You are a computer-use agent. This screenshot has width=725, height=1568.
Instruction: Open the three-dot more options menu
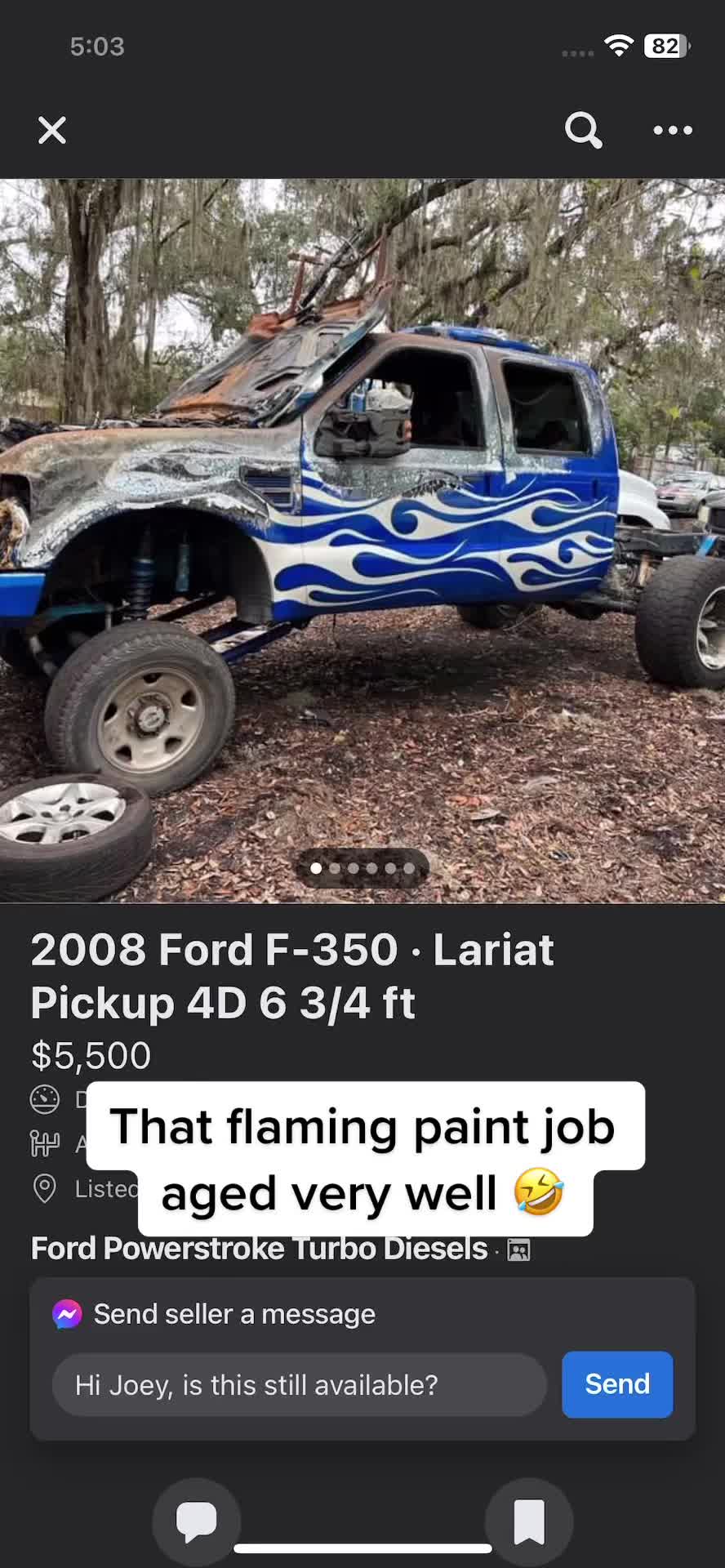tap(673, 130)
